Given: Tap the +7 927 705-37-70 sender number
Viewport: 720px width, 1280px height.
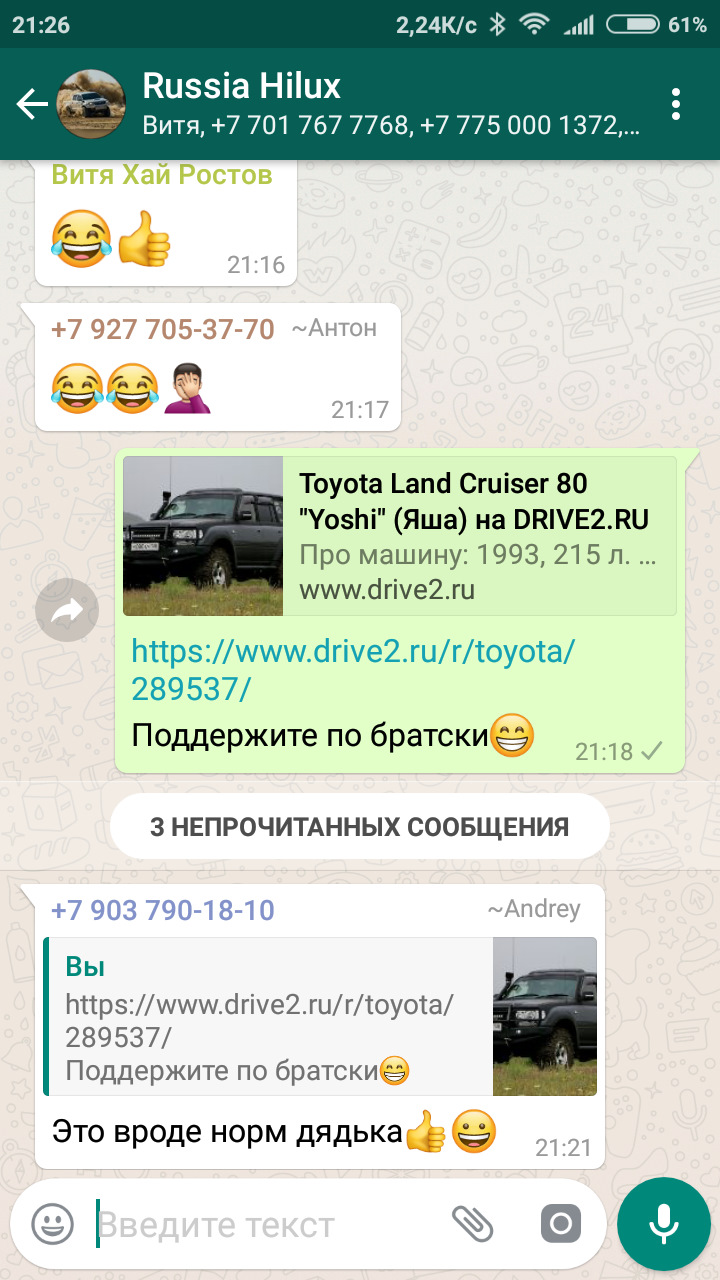Looking at the screenshot, I should pyautogui.click(x=162, y=329).
